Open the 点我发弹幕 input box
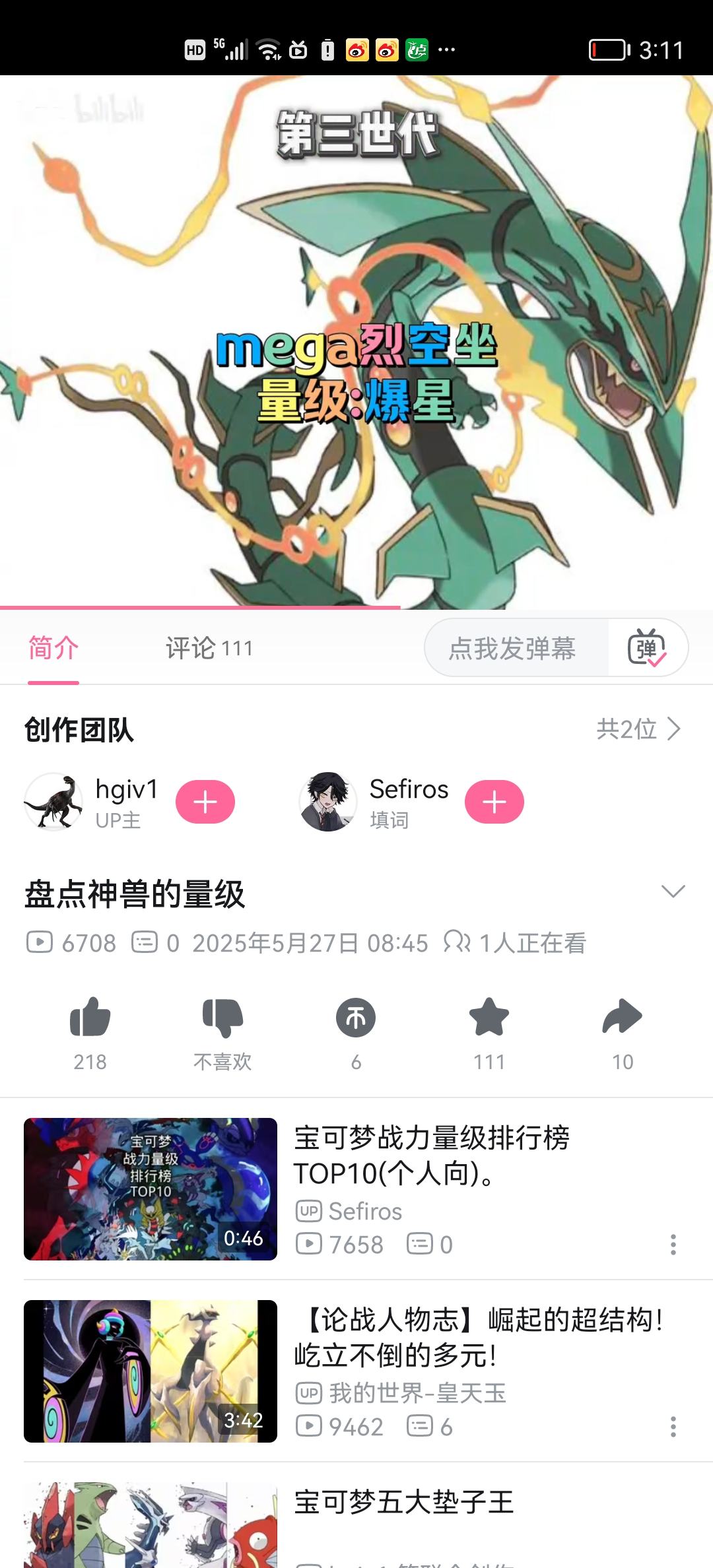The height and width of the screenshot is (1568, 713). tap(512, 648)
